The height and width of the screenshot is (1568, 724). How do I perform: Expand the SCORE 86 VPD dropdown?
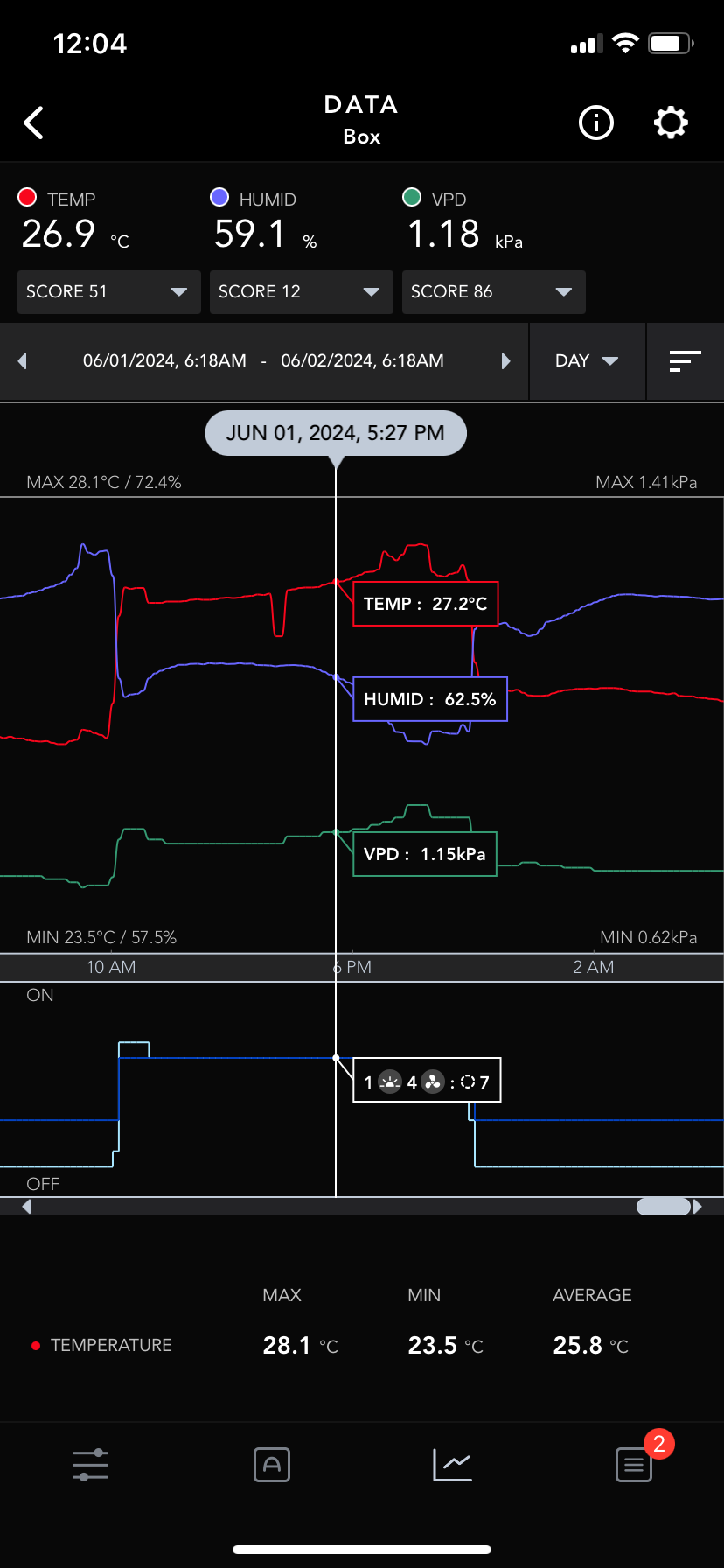[493, 291]
